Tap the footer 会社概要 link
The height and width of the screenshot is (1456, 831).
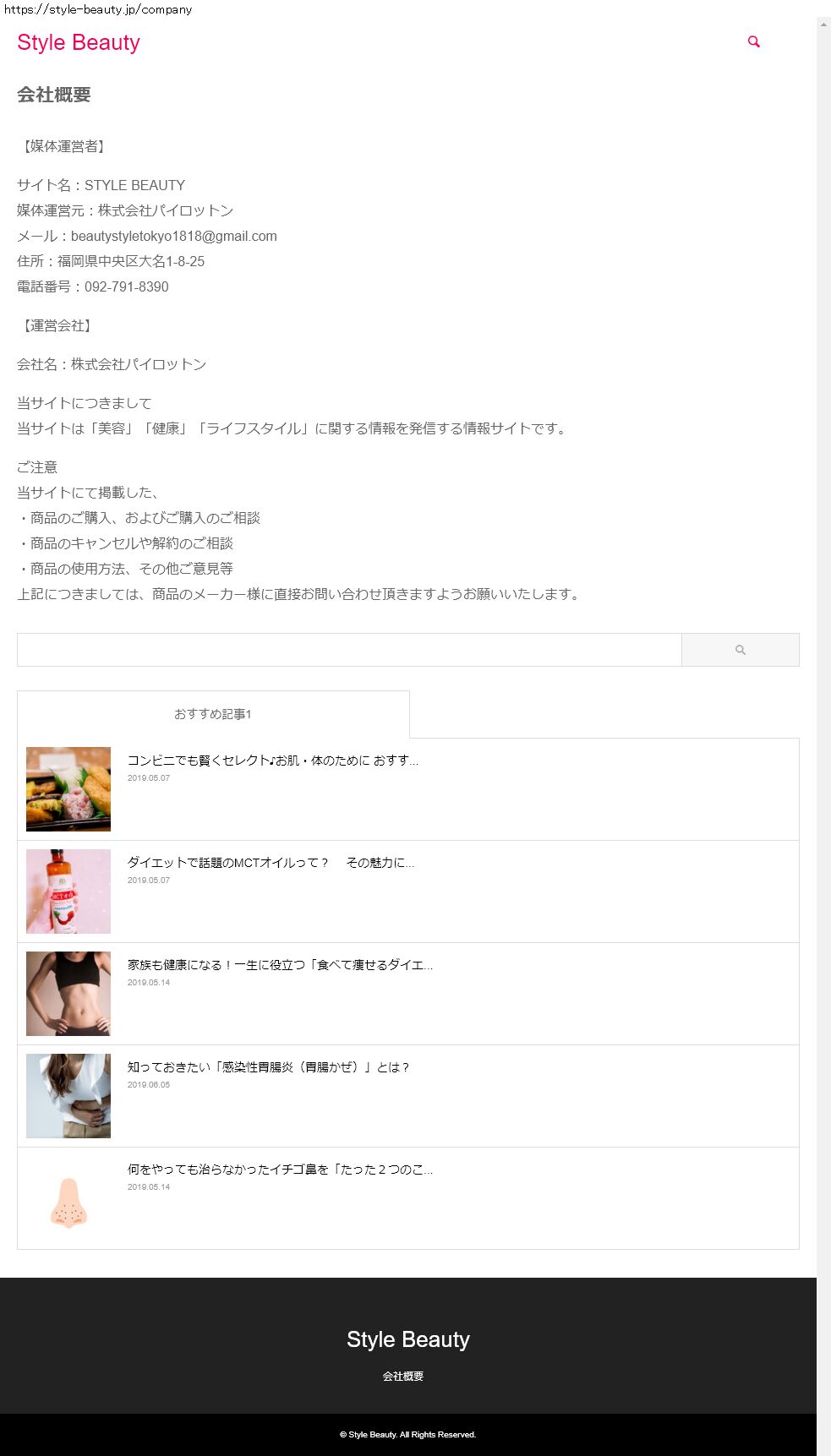(402, 1377)
